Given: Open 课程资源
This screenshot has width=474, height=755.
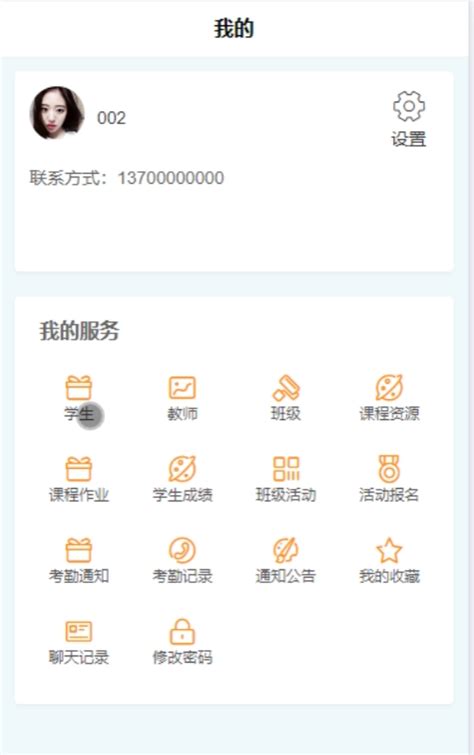Looking at the screenshot, I should tap(389, 399).
